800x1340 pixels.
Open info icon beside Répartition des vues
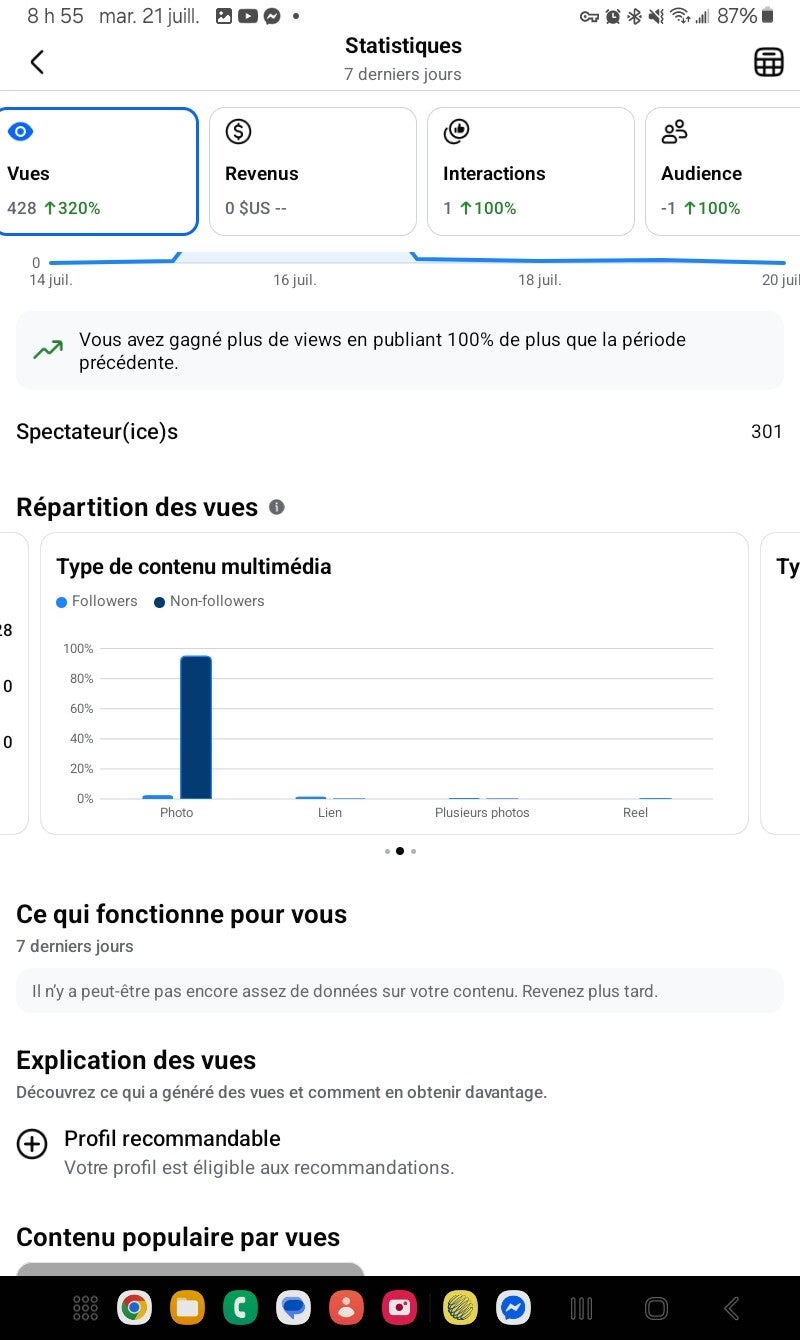coord(277,507)
